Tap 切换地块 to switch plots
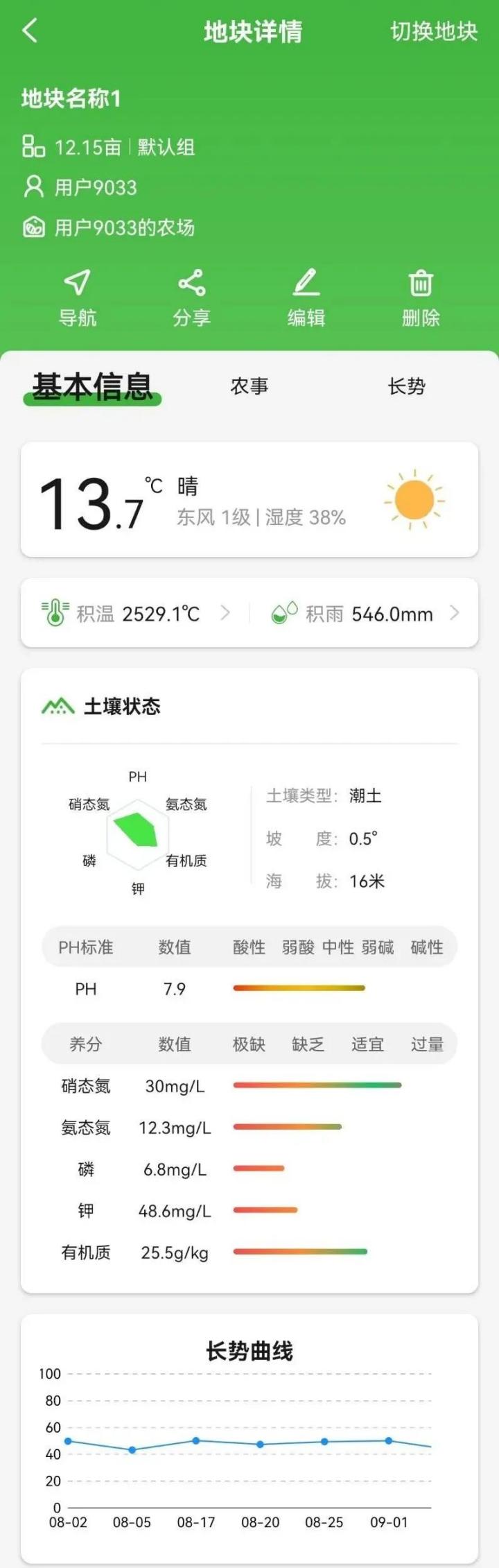499x1568 pixels. [x=434, y=31]
